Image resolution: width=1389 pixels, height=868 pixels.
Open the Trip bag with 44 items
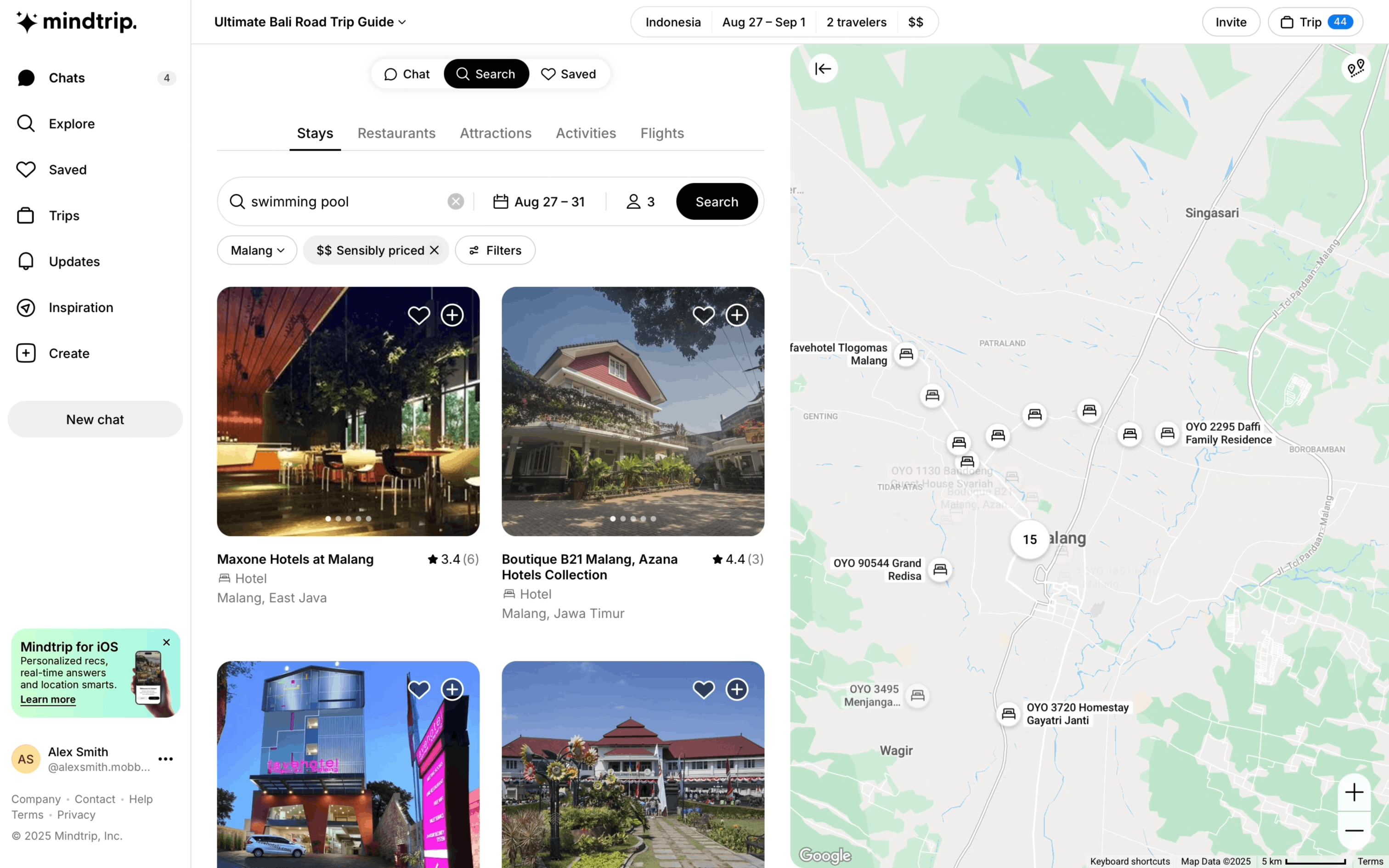point(1315,22)
